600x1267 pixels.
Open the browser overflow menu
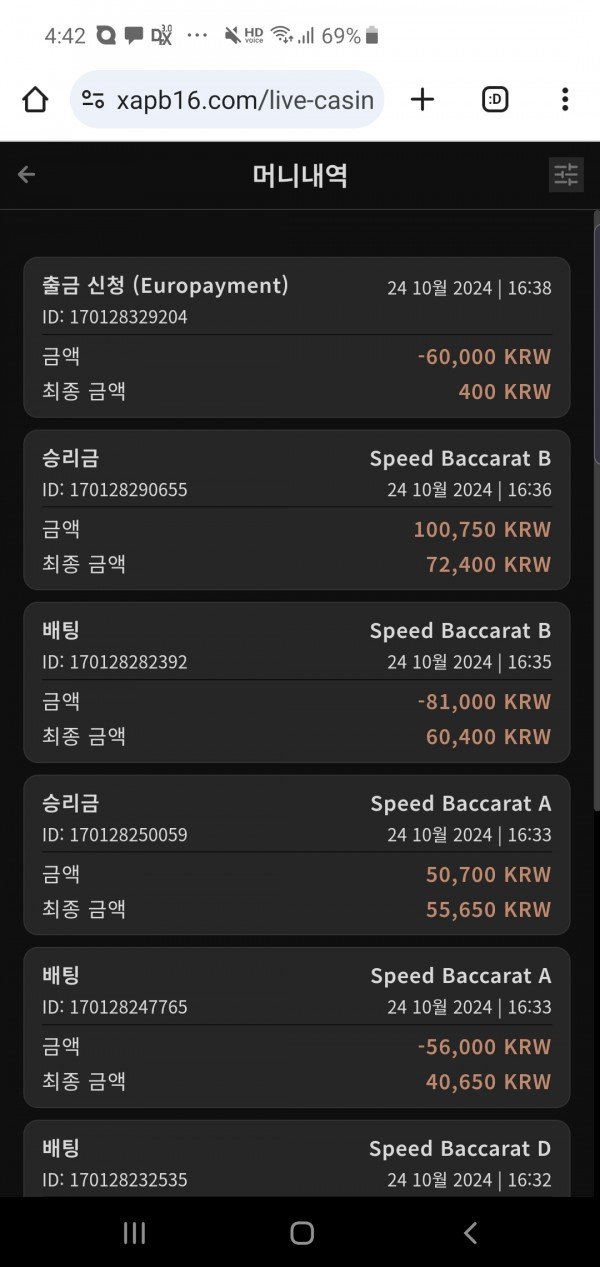(565, 99)
